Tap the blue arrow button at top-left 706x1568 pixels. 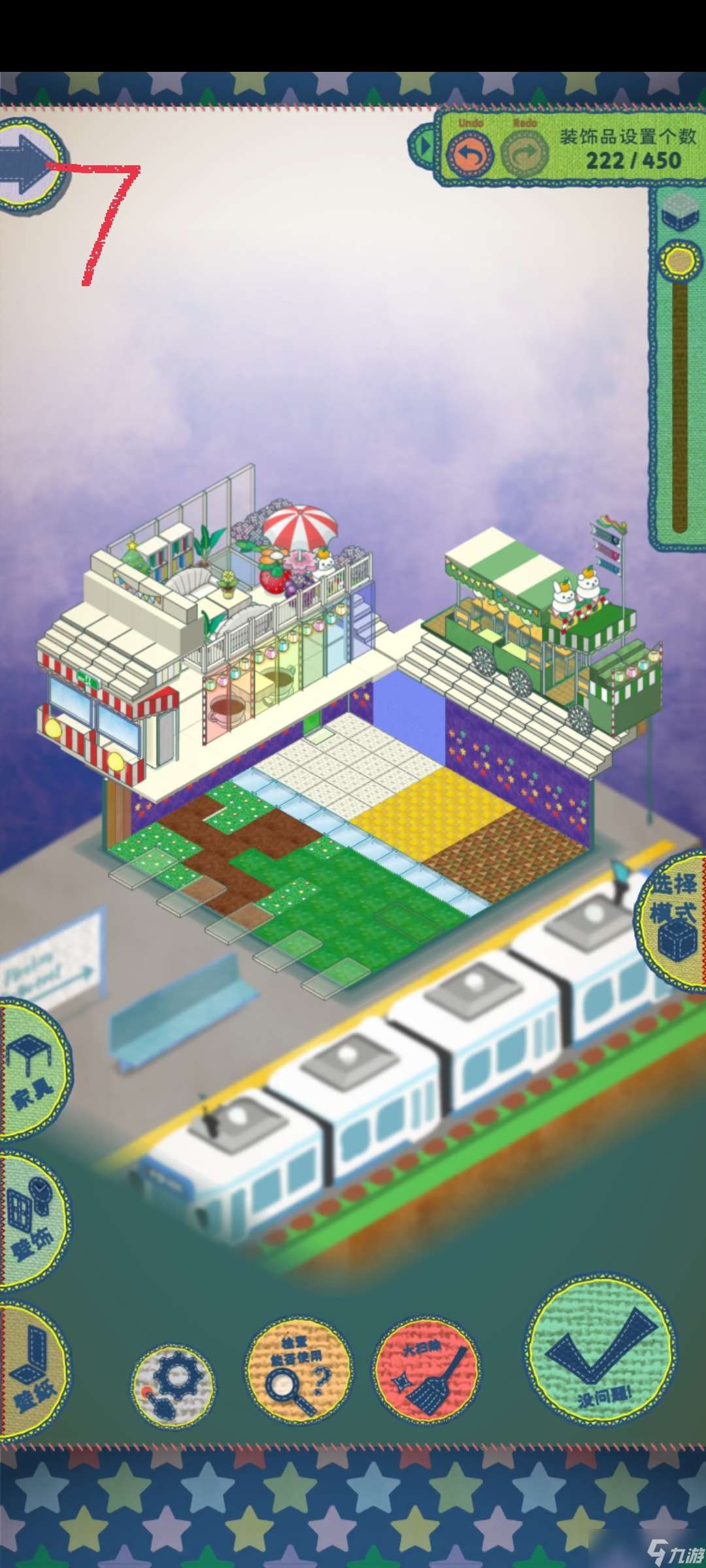coord(29,165)
